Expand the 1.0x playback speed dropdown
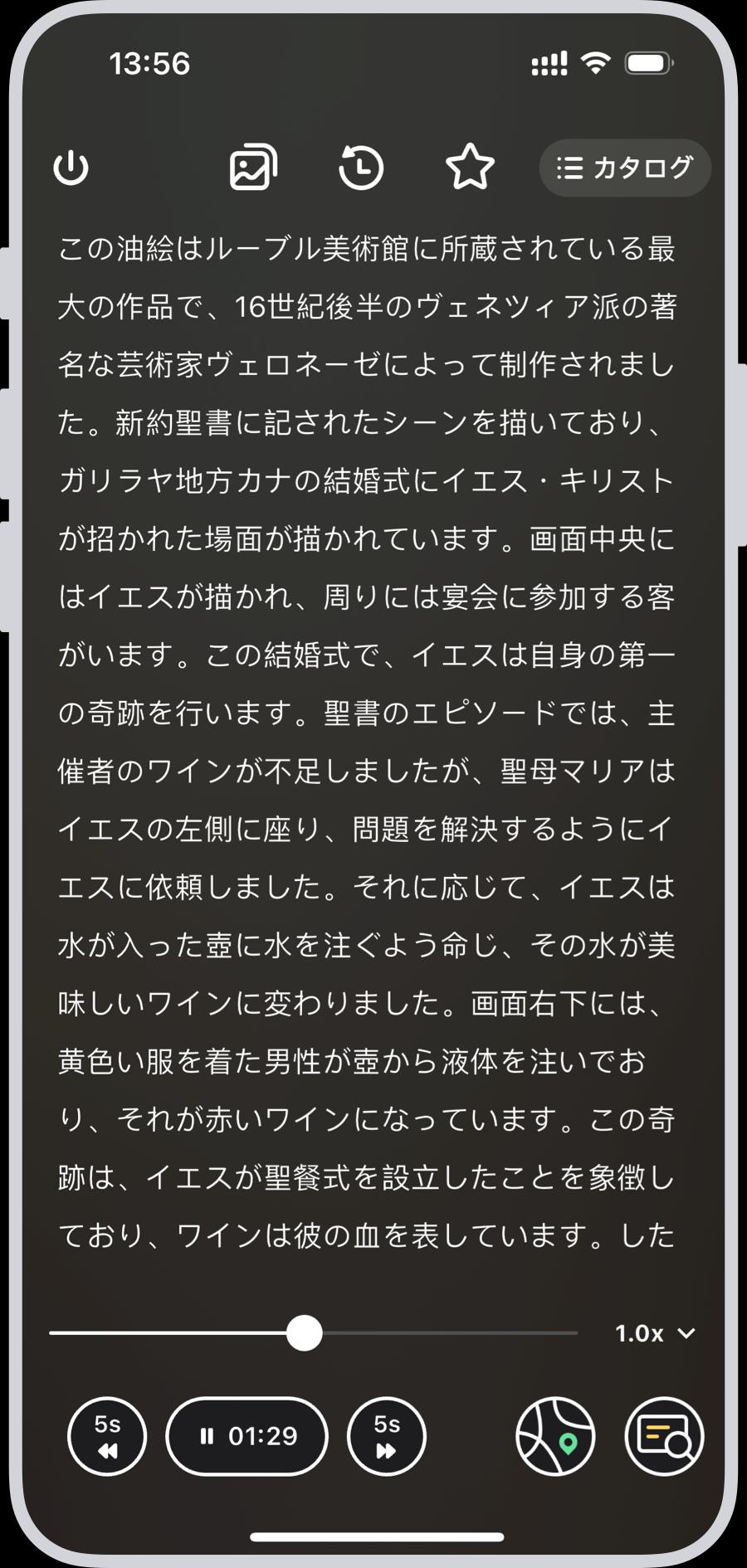Screen dimensions: 747x1568 click(x=654, y=1334)
